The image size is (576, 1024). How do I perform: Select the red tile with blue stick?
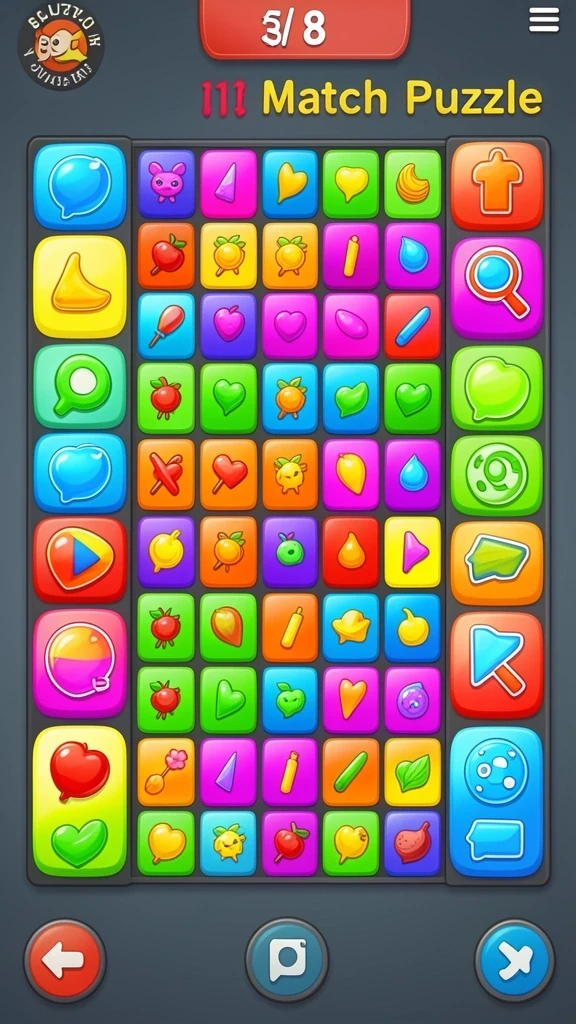click(413, 326)
